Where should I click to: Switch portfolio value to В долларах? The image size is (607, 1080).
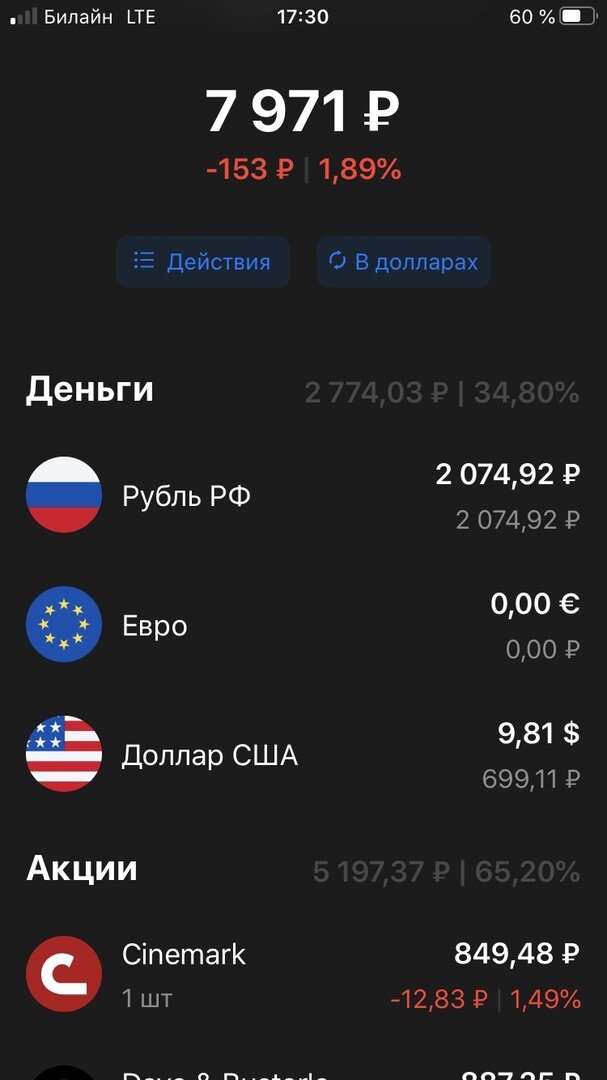404,262
